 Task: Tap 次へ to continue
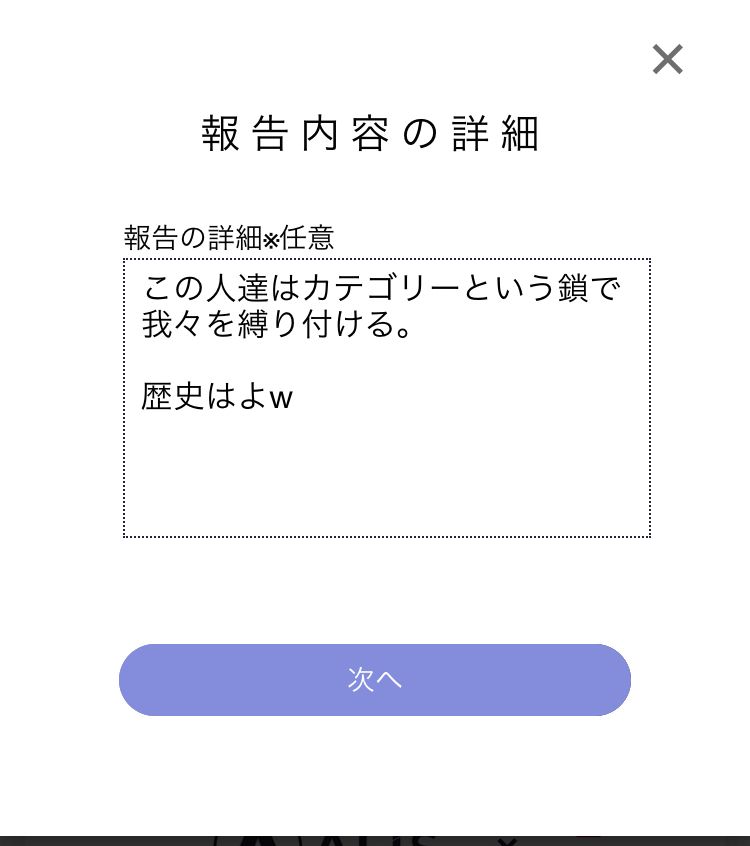click(x=375, y=680)
